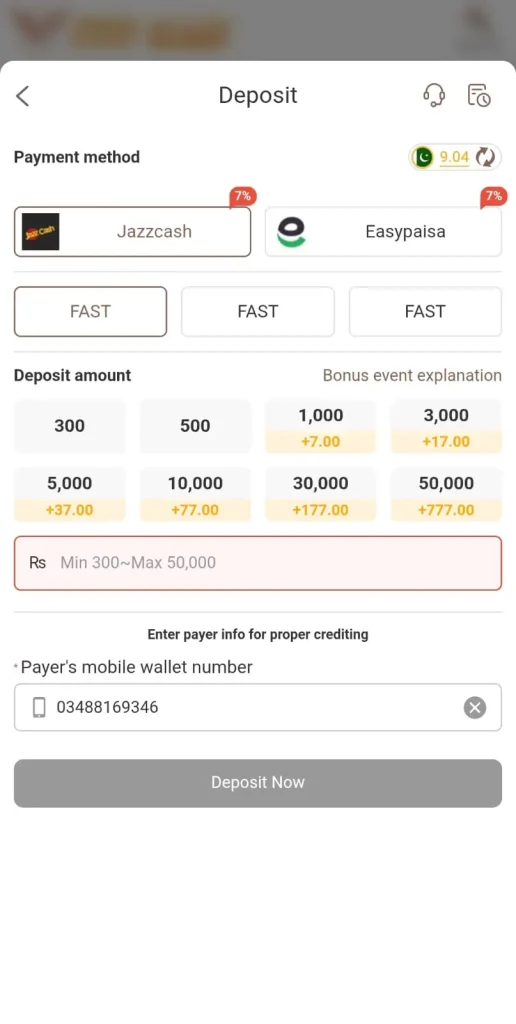Focus the custom amount Rs field
516x1024 pixels.
pyautogui.click(x=258, y=563)
